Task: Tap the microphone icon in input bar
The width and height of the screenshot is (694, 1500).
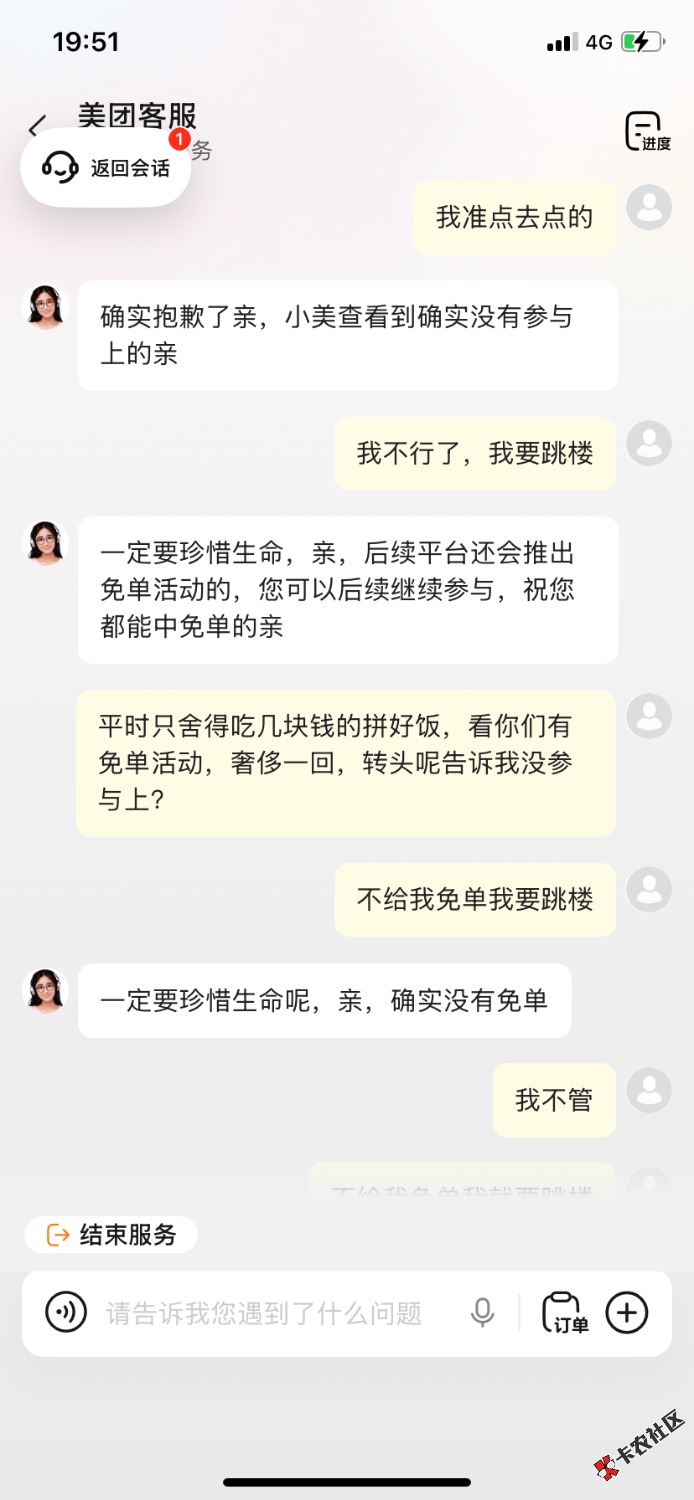Action: (x=483, y=1312)
